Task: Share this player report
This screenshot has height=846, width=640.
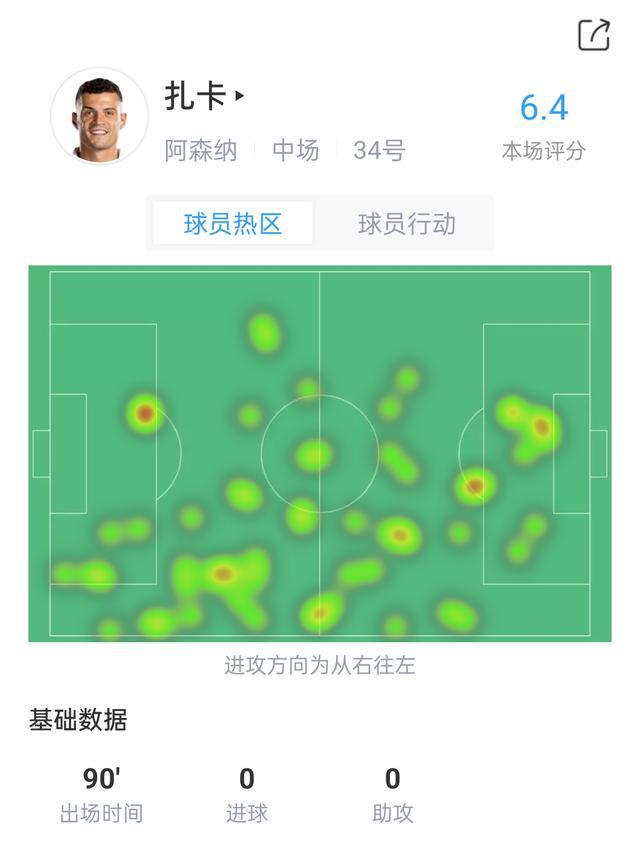Action: (x=594, y=34)
